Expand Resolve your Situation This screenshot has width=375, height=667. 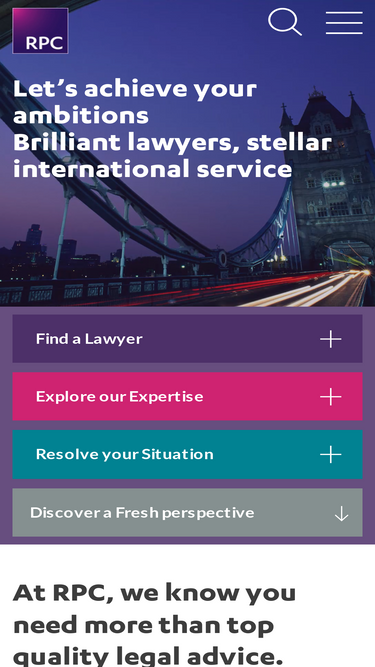click(188, 454)
